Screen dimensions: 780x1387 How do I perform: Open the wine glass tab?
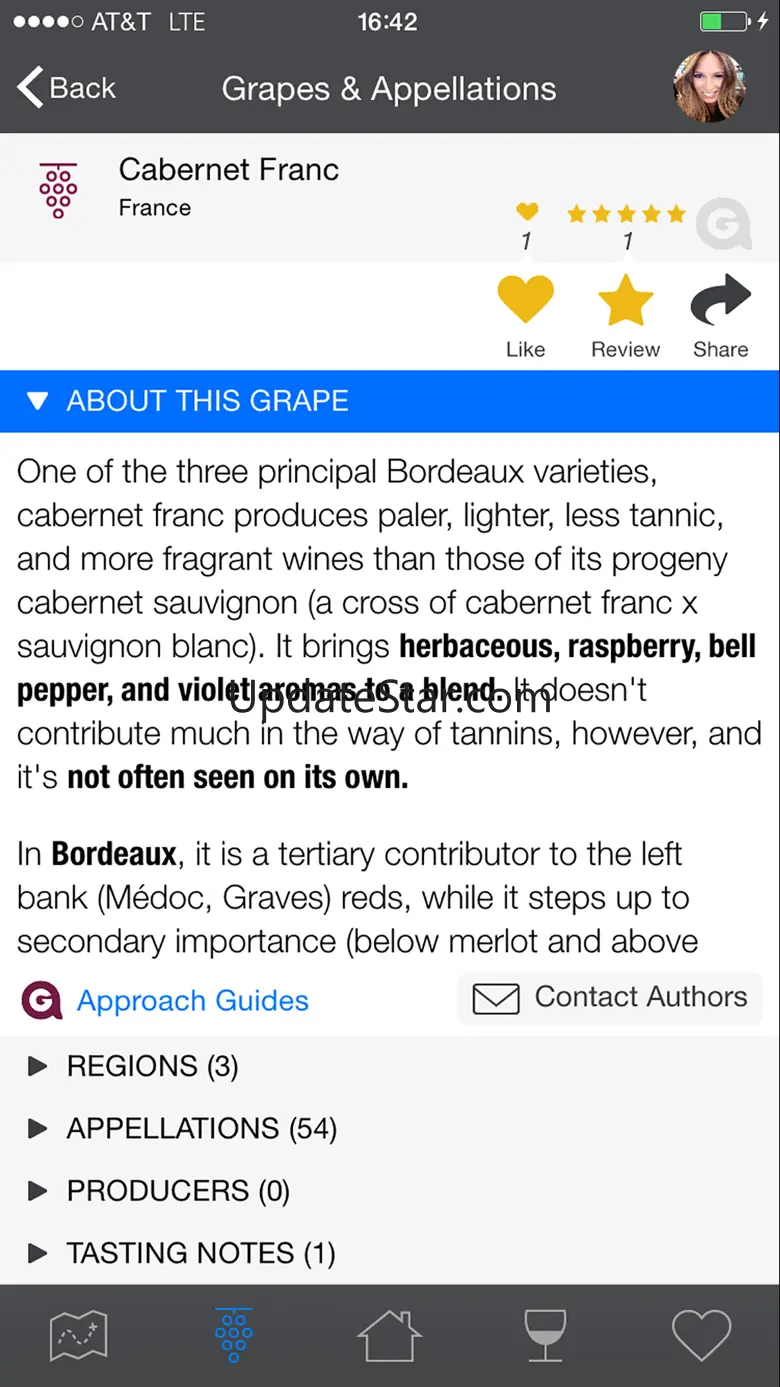point(545,1335)
